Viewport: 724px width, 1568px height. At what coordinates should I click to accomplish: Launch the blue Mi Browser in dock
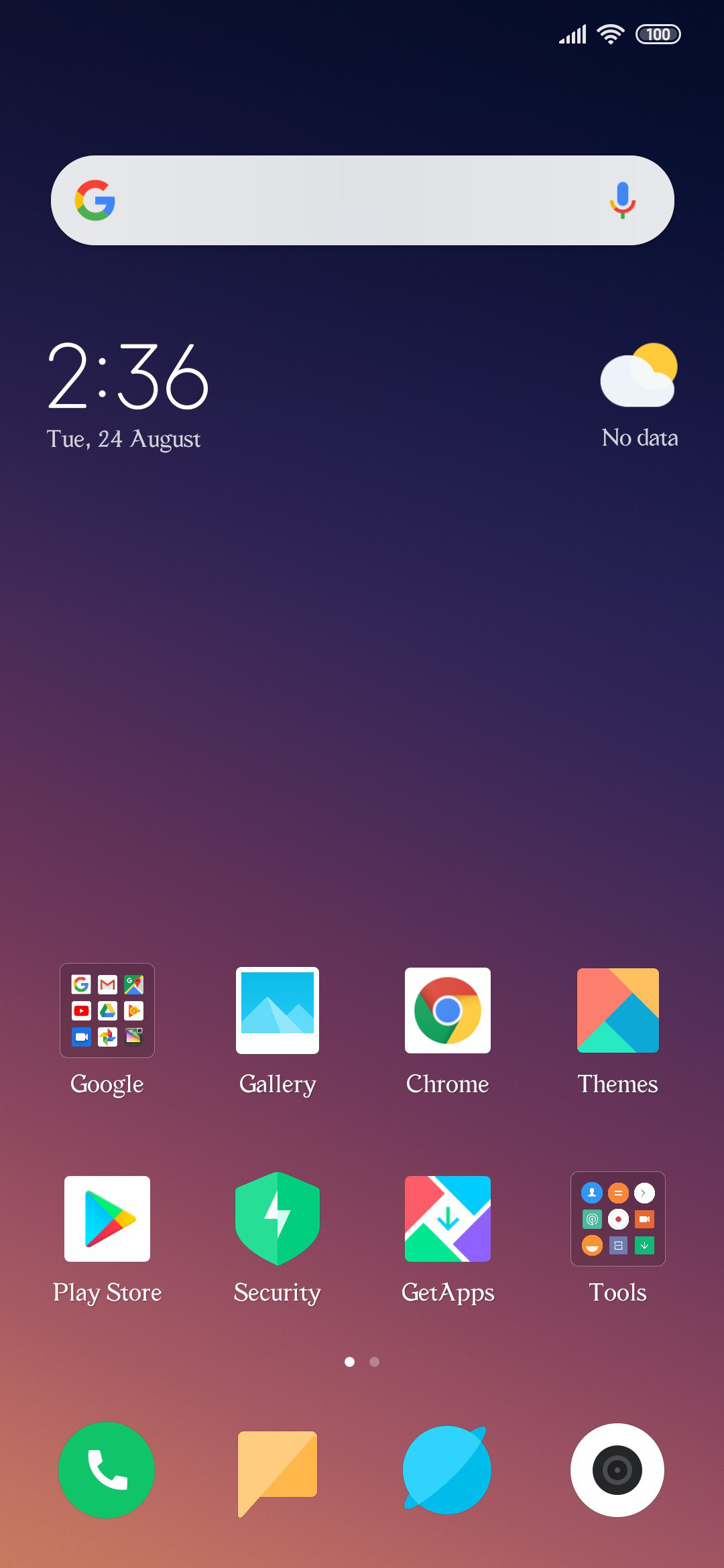coord(447,1469)
